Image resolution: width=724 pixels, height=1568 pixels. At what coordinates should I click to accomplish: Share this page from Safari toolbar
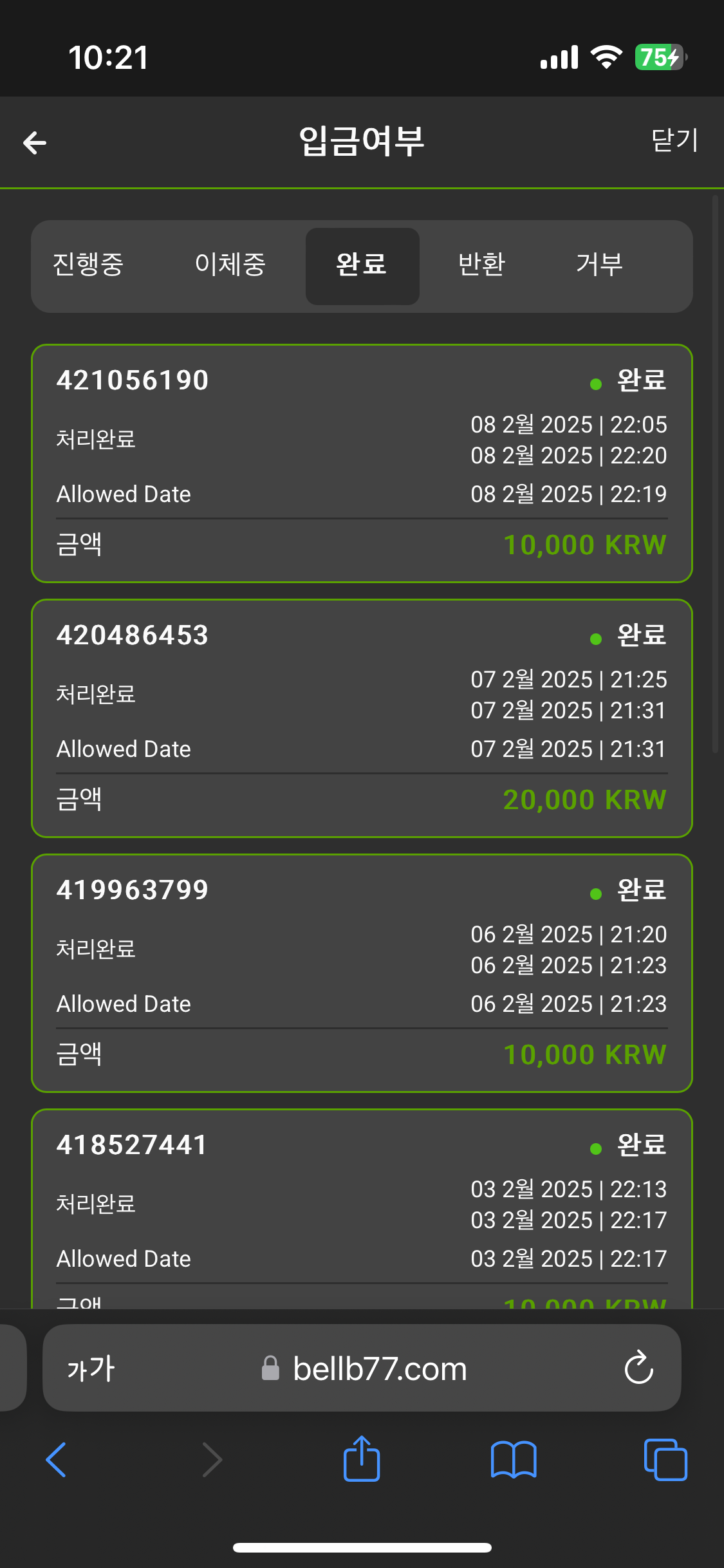[x=362, y=1459]
